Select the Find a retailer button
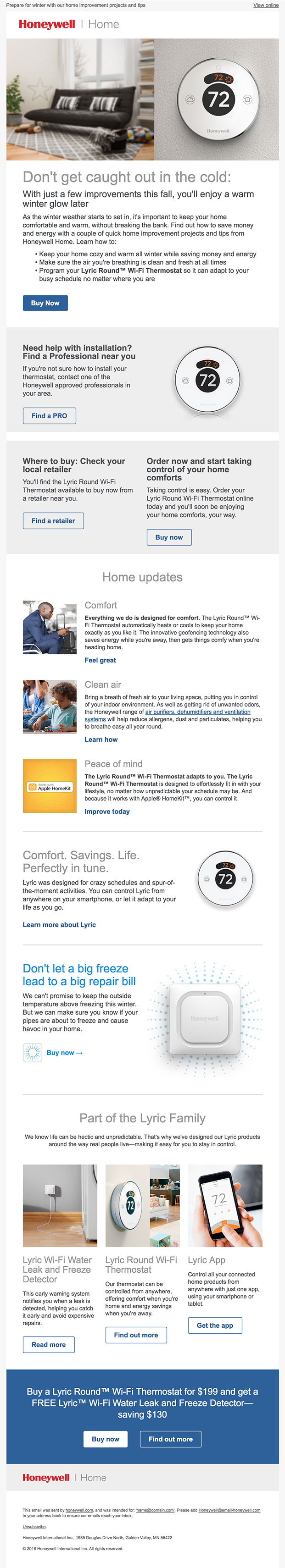 tap(53, 520)
